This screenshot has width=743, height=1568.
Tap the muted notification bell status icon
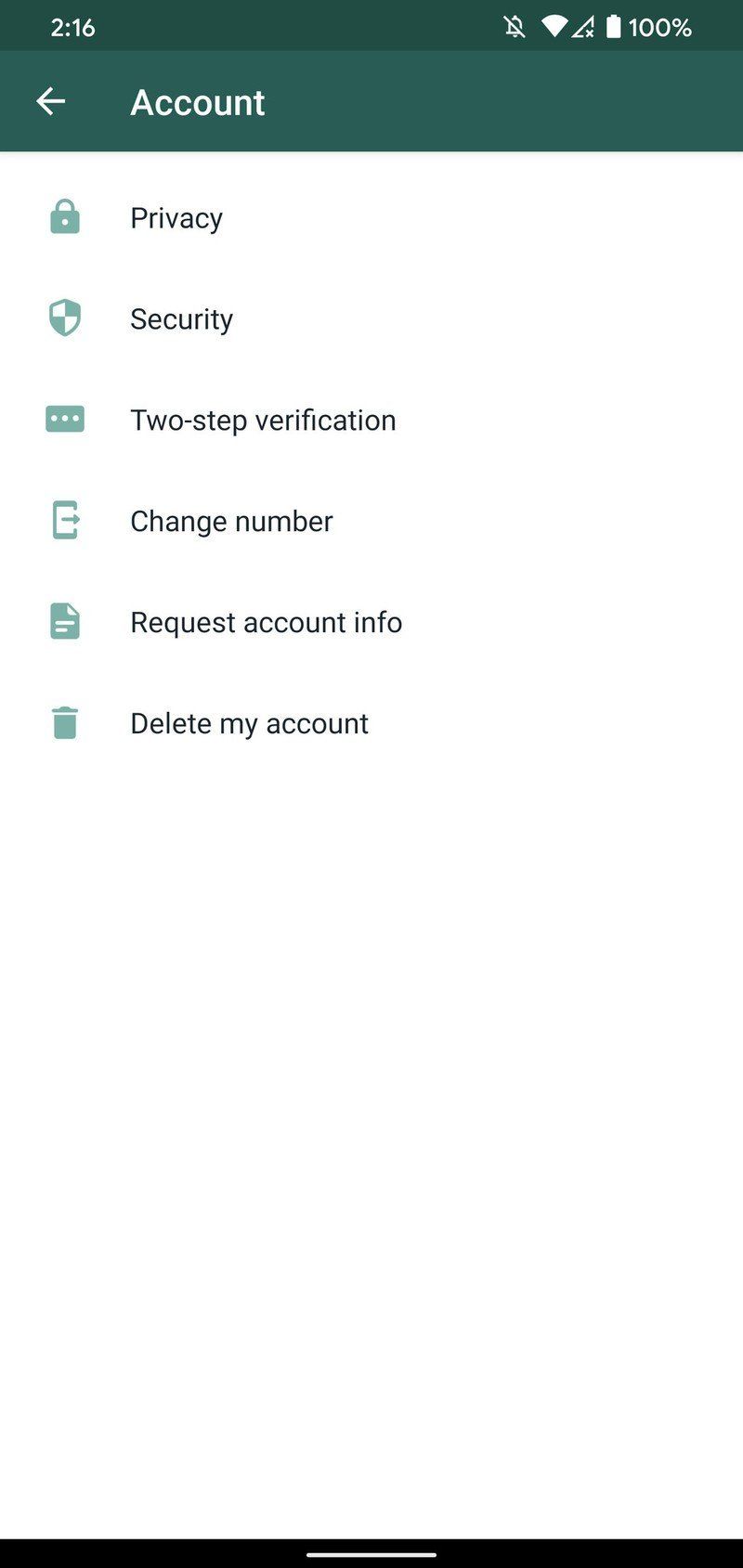point(513,27)
